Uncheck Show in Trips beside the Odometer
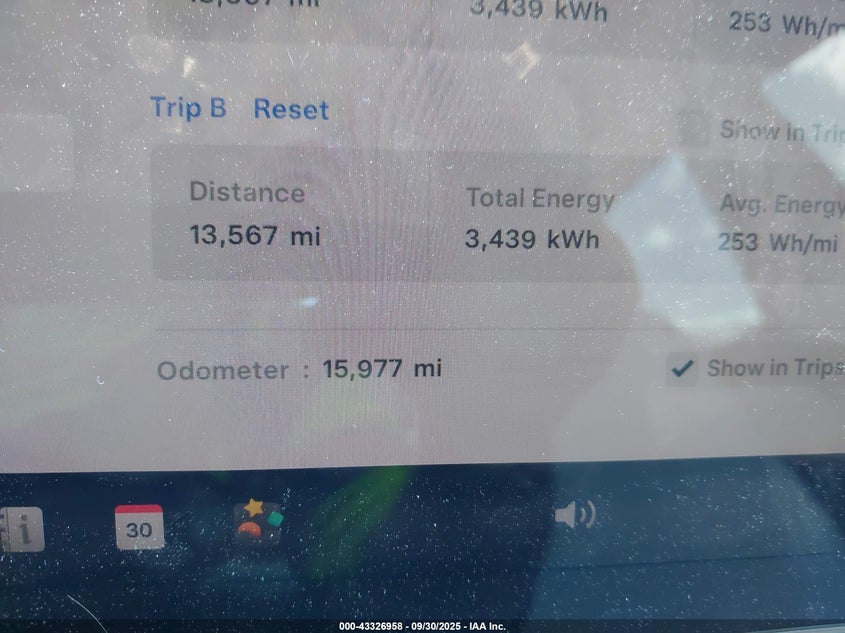Screen dimensions: 845x633 (x=683, y=369)
